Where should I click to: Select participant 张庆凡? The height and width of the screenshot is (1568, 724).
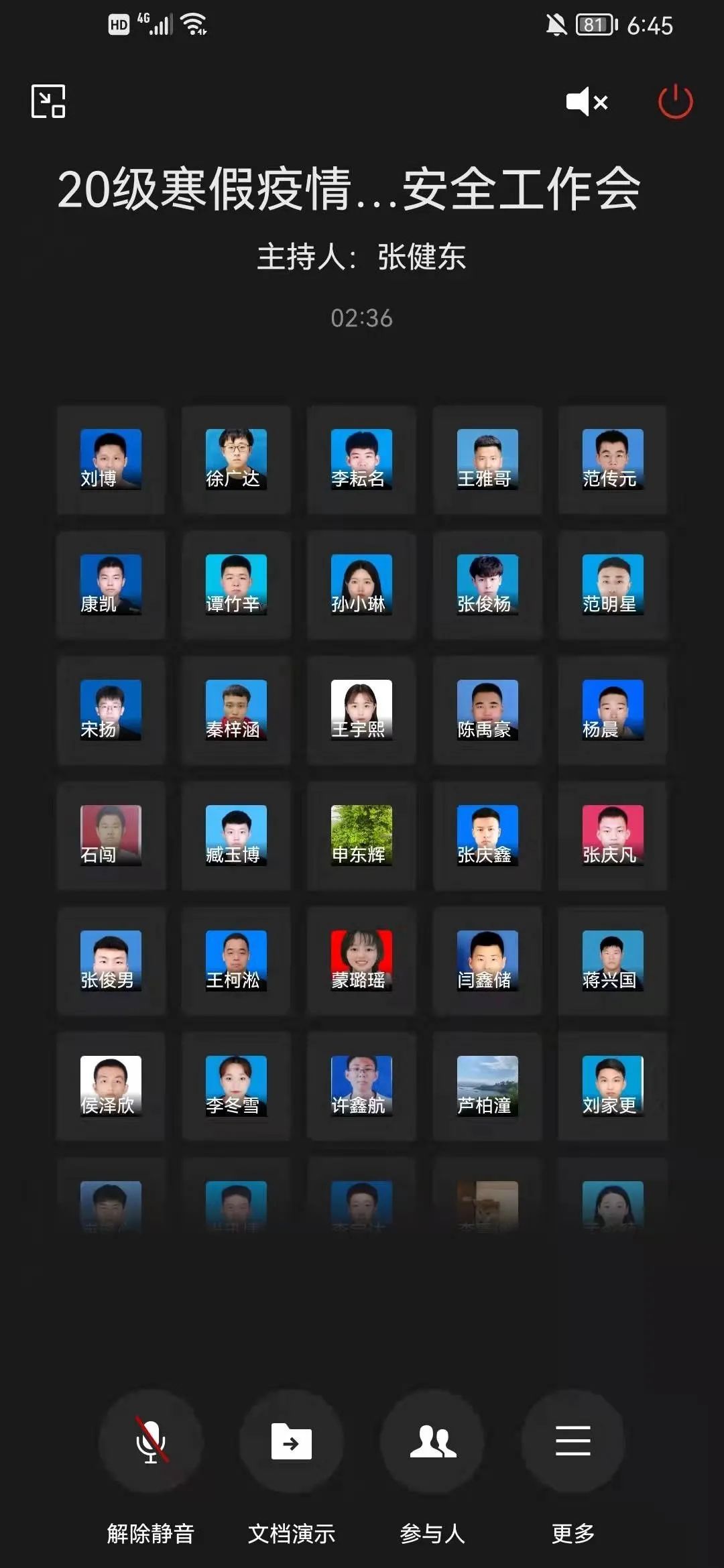pyautogui.click(x=613, y=835)
